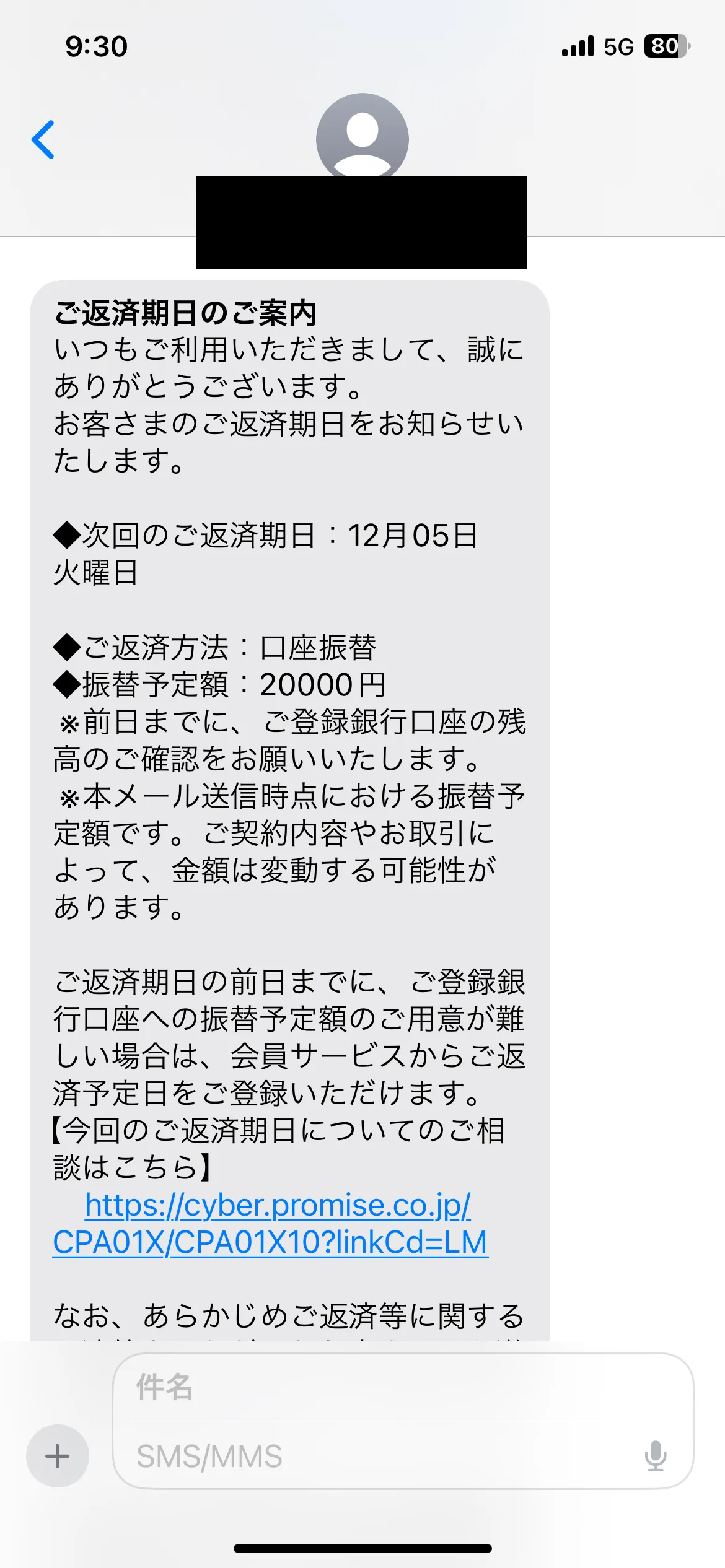Start voice dictation with the microphone
Image resolution: width=725 pixels, height=1568 pixels.
click(655, 1456)
